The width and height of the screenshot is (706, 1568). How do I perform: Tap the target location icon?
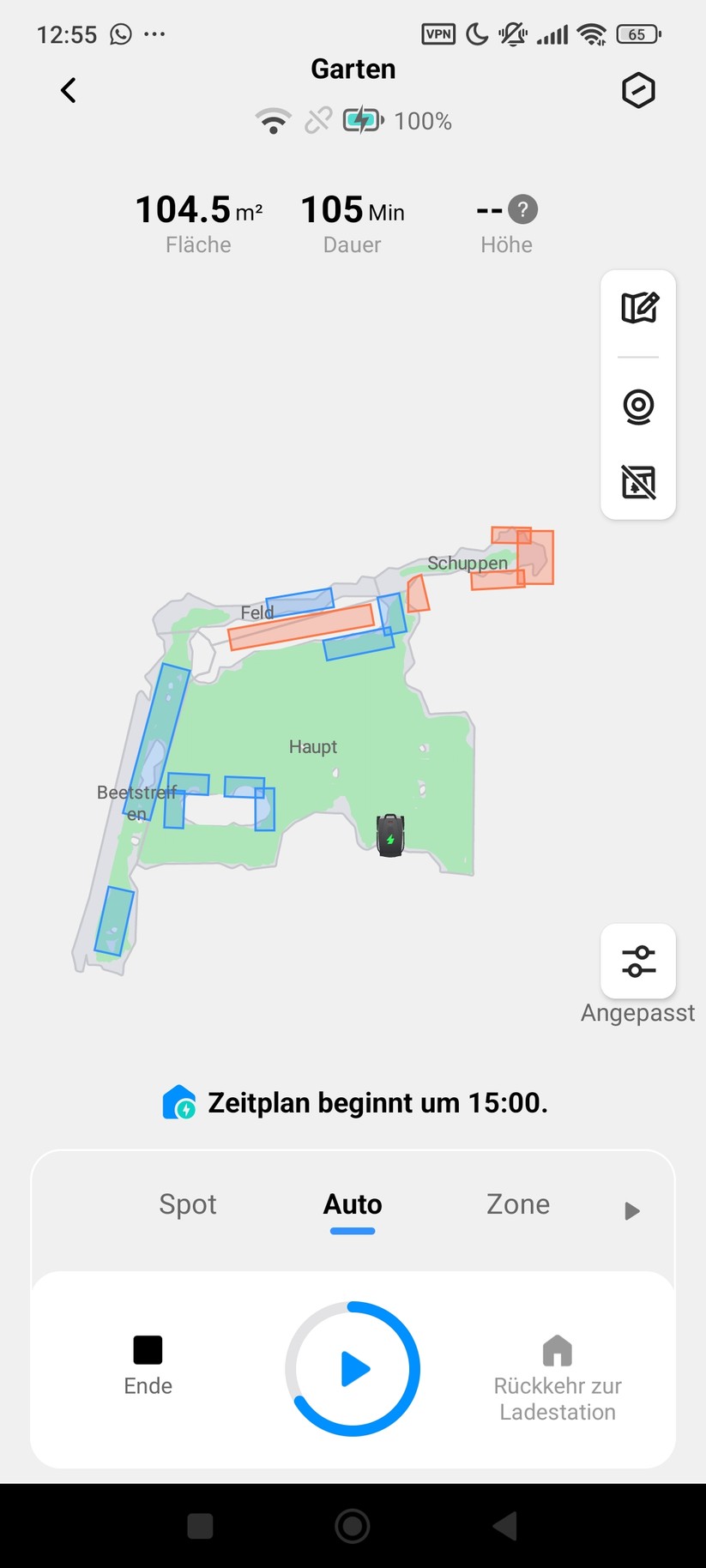click(639, 407)
